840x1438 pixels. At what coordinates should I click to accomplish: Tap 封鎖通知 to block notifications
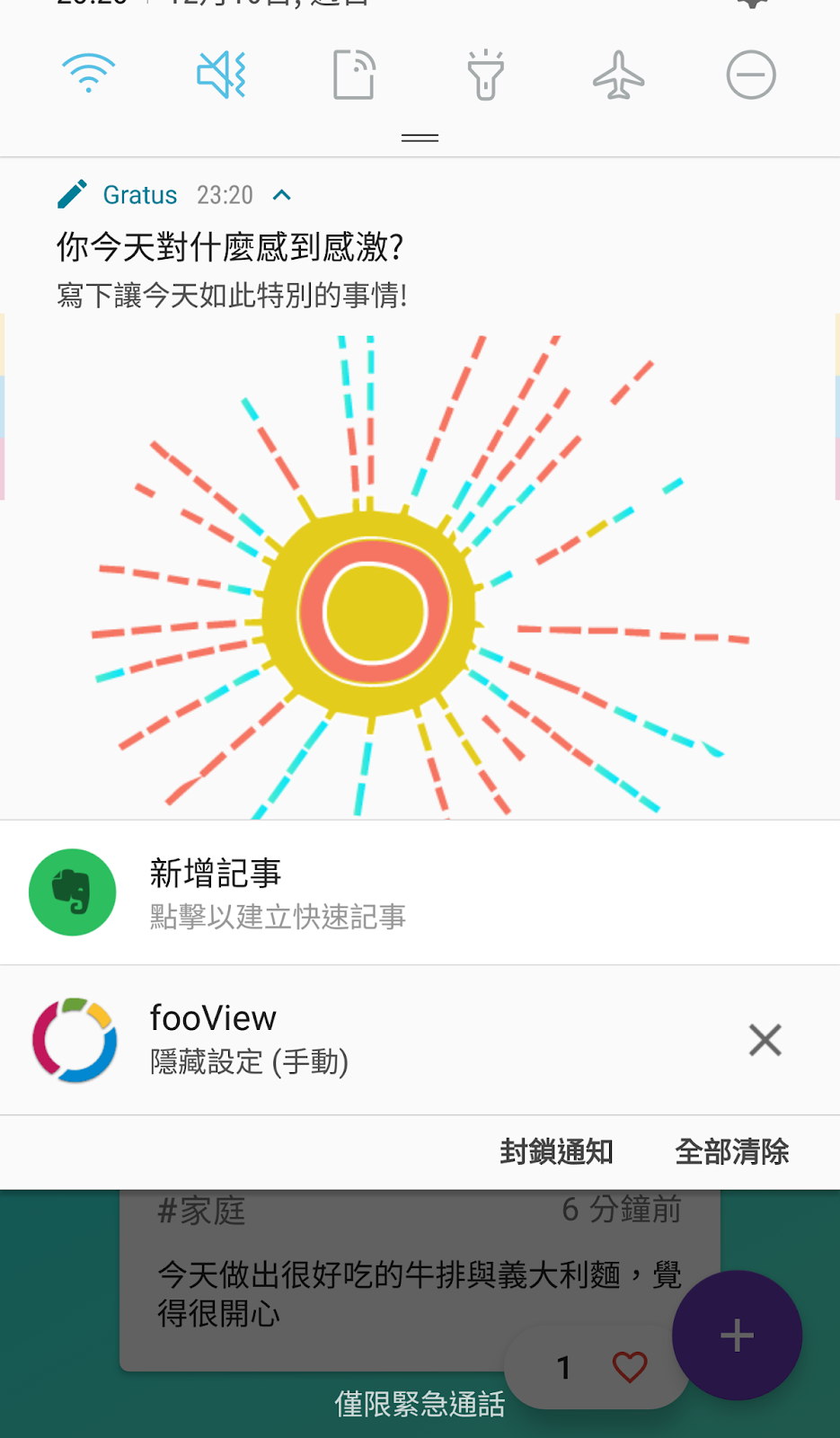[x=556, y=1151]
